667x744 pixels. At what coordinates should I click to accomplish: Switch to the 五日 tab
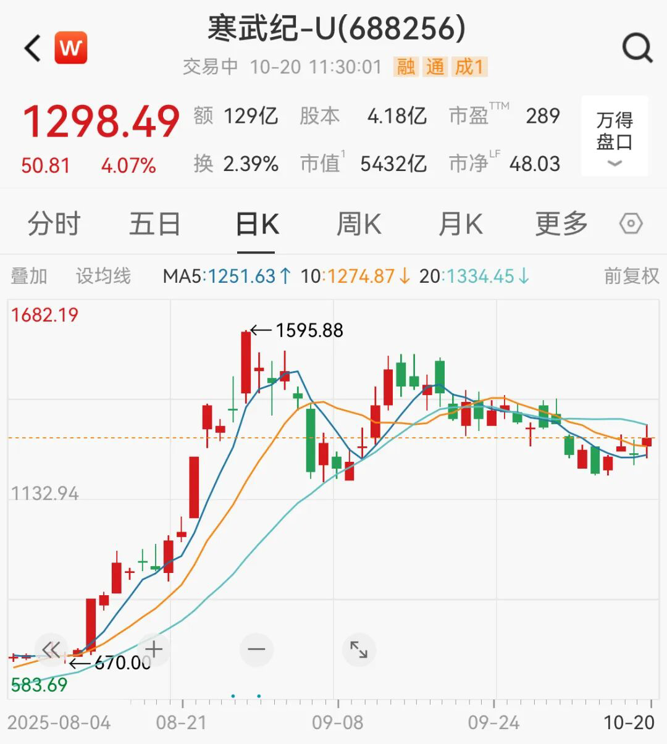pos(155,224)
